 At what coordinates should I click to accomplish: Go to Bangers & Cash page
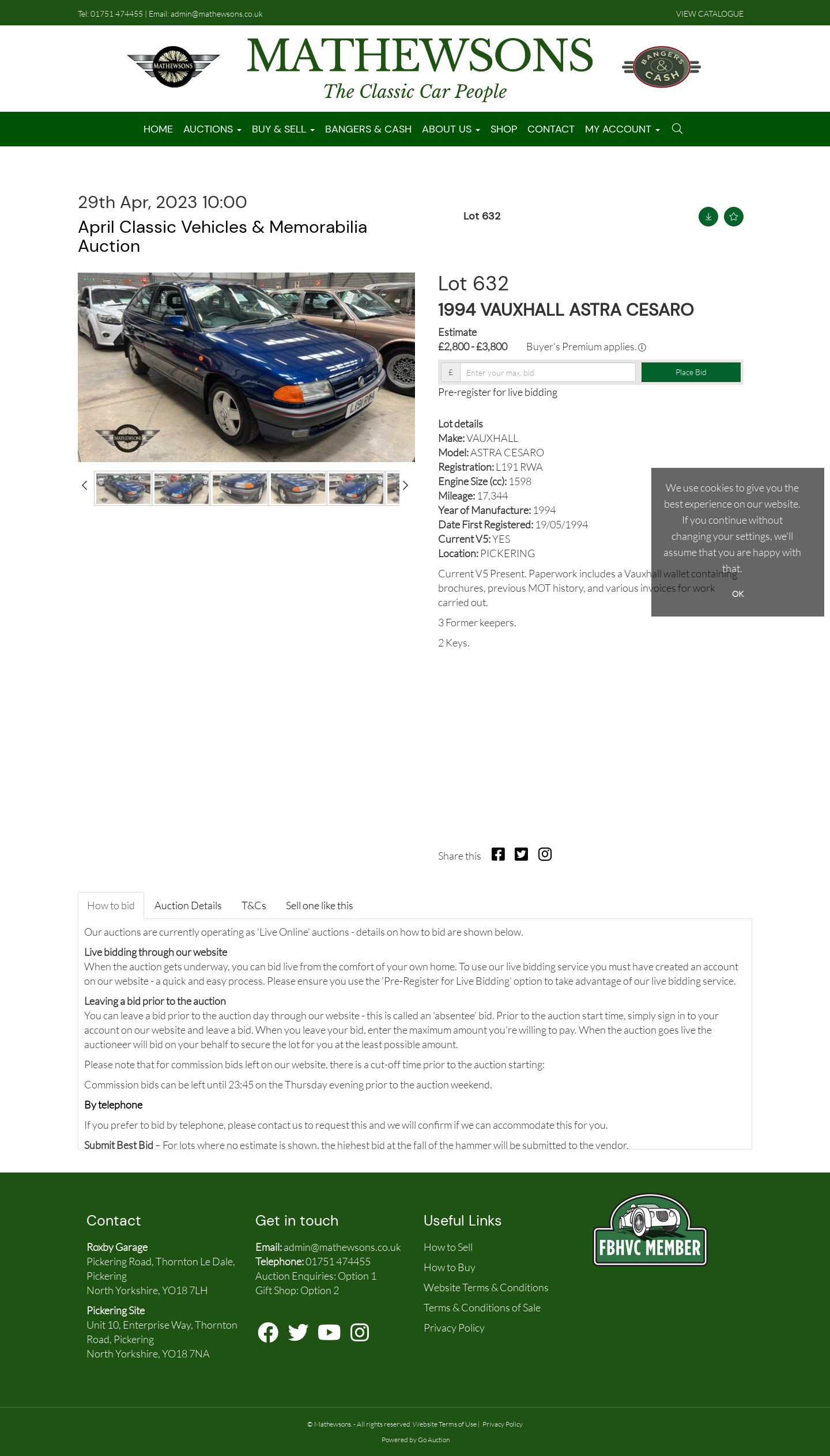click(x=368, y=129)
